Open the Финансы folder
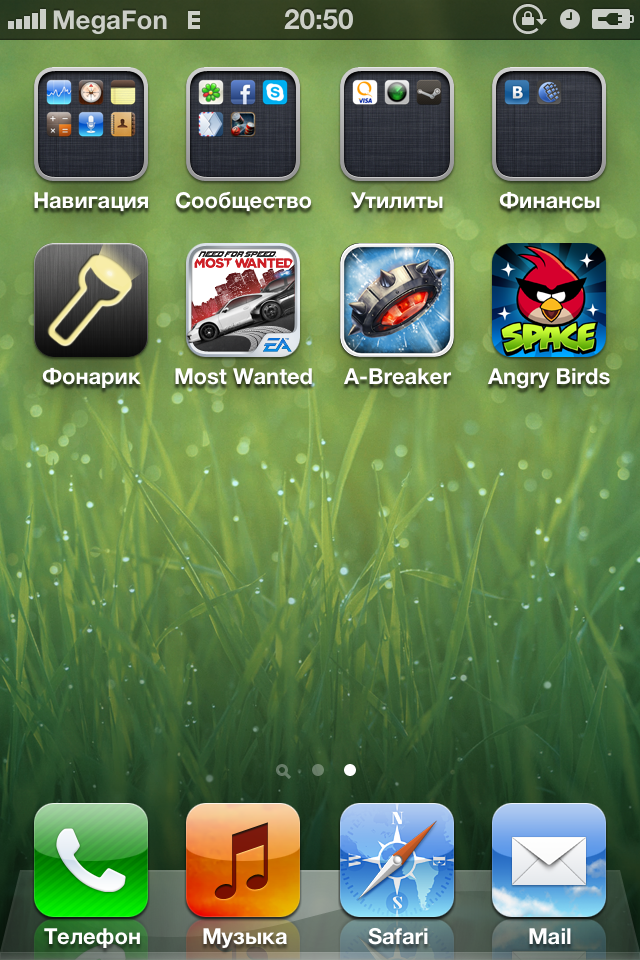 [x=549, y=124]
